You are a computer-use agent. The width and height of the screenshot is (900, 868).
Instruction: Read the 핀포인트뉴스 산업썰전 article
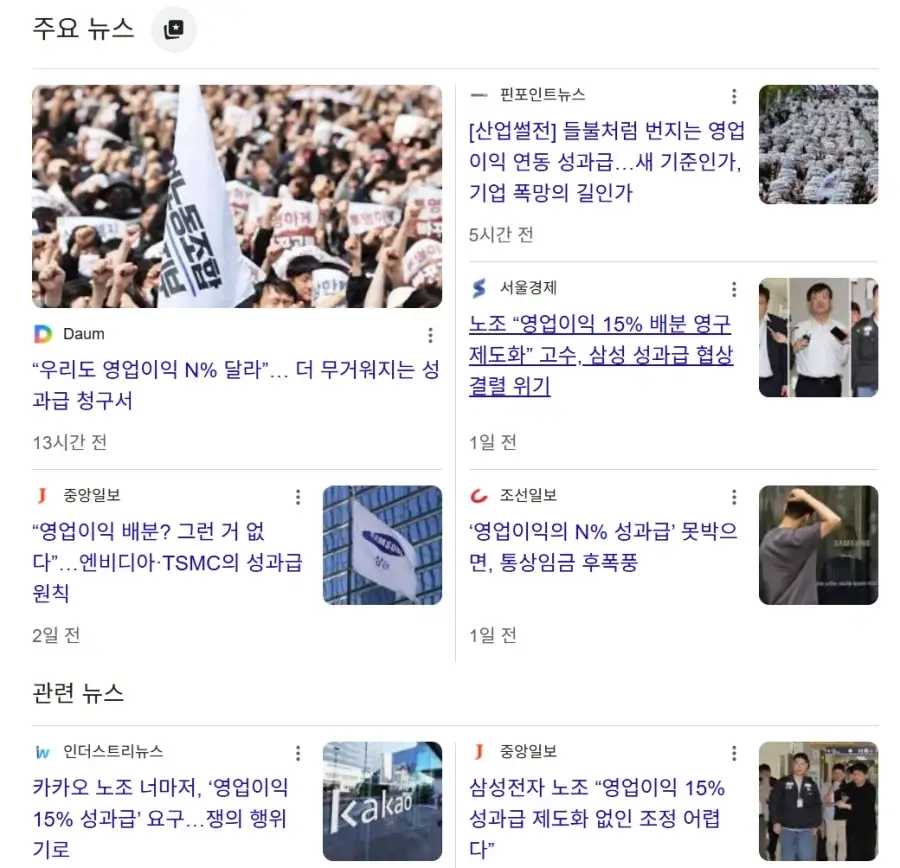607,161
